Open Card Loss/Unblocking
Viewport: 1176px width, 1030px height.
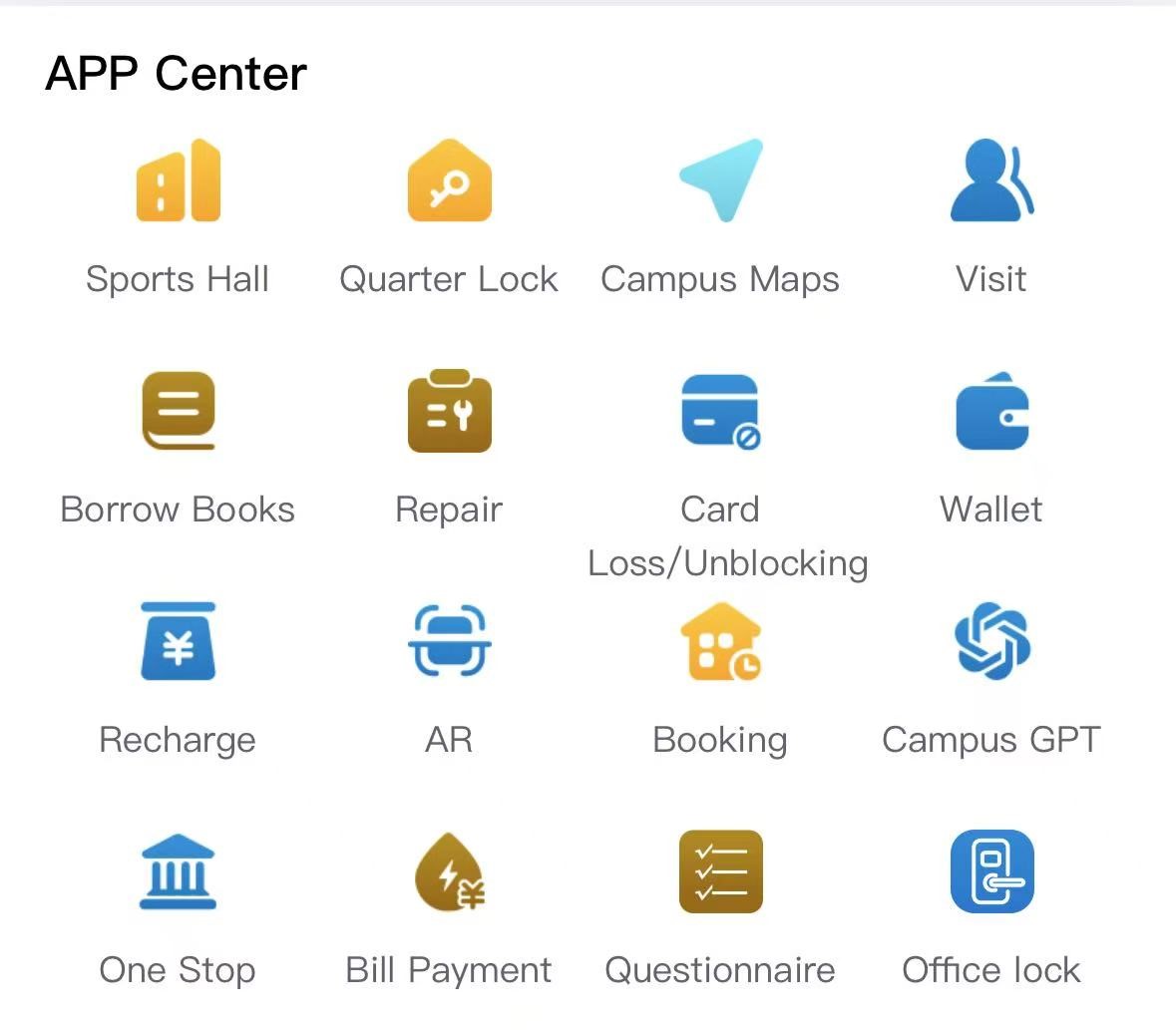tap(720, 411)
